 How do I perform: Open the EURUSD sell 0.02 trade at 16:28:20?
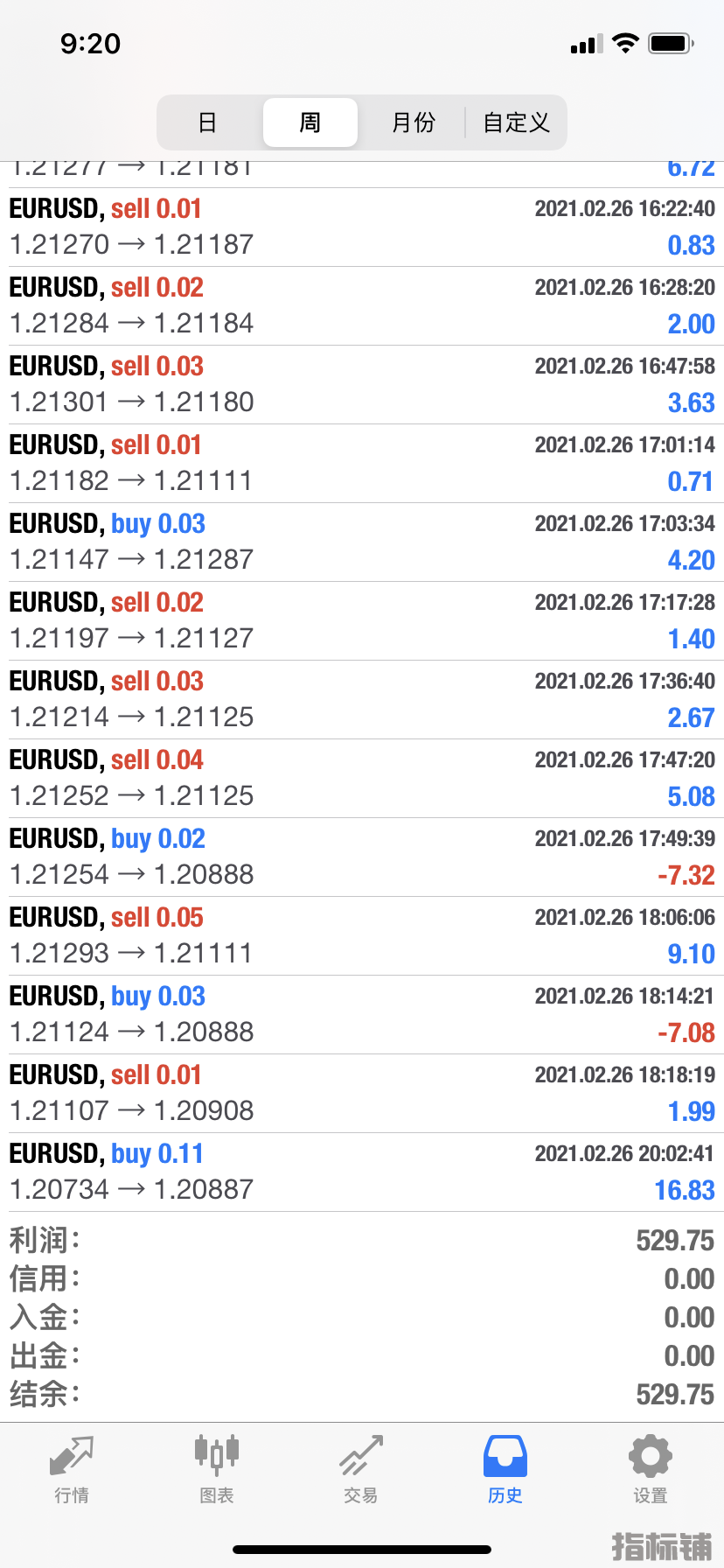click(362, 306)
